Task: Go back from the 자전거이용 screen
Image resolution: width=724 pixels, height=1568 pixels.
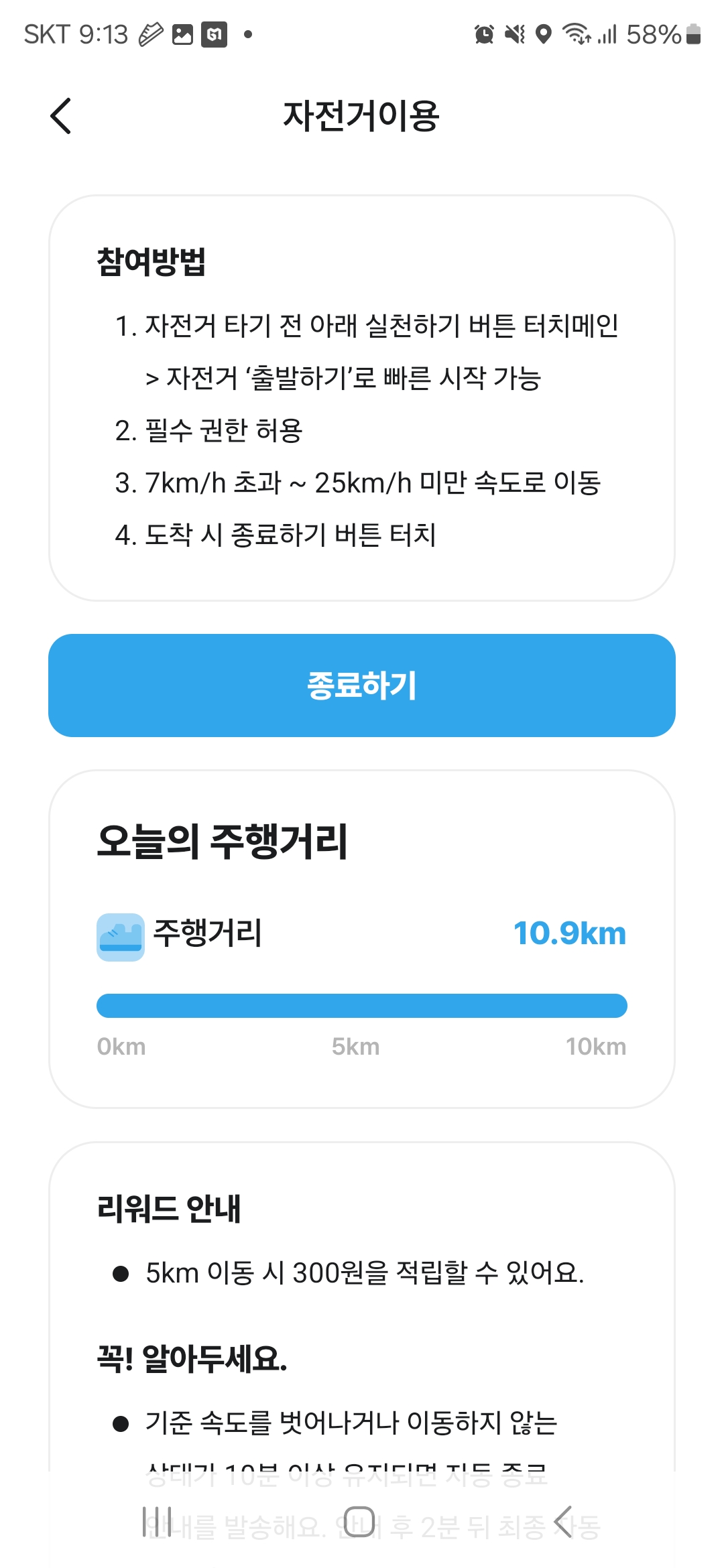Action: pyautogui.click(x=61, y=116)
